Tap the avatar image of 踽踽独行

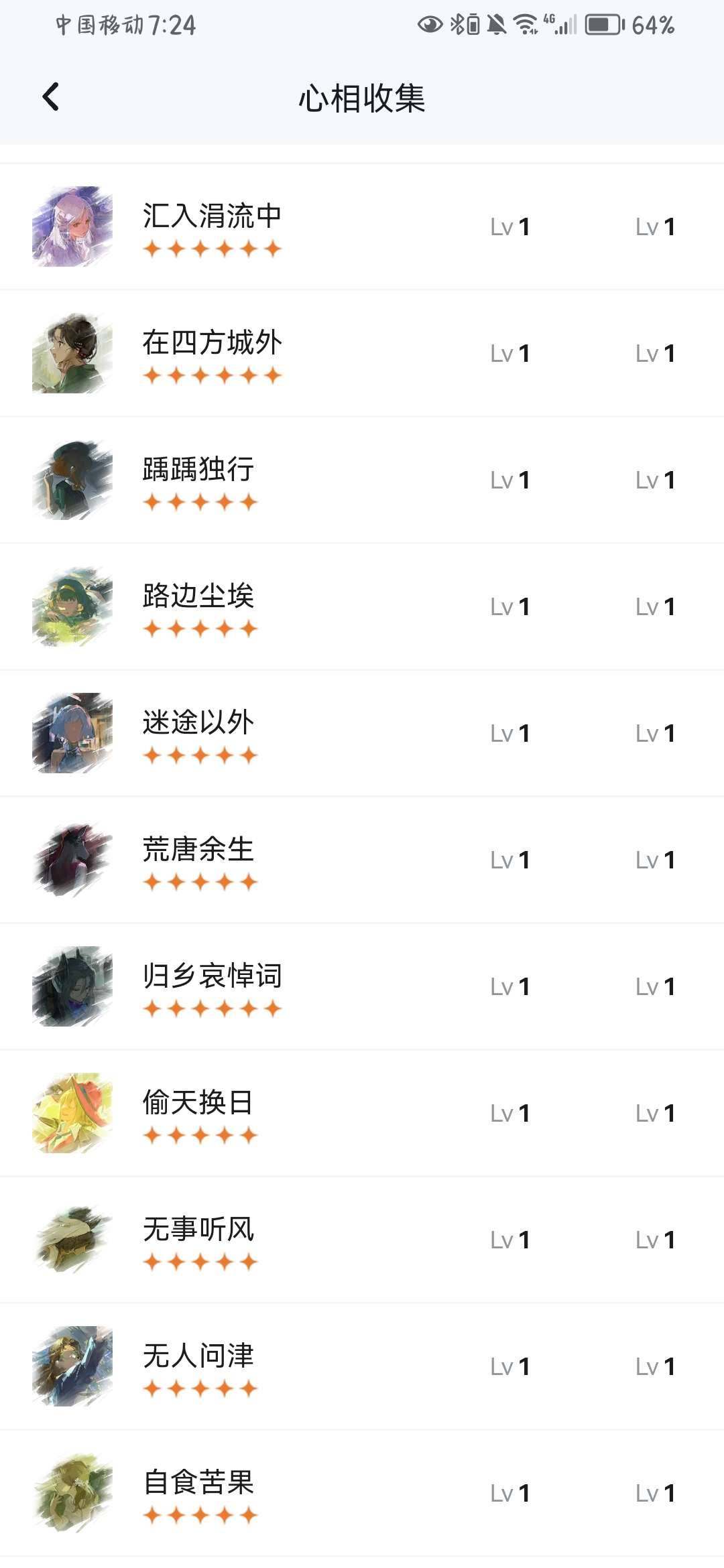[x=71, y=478]
